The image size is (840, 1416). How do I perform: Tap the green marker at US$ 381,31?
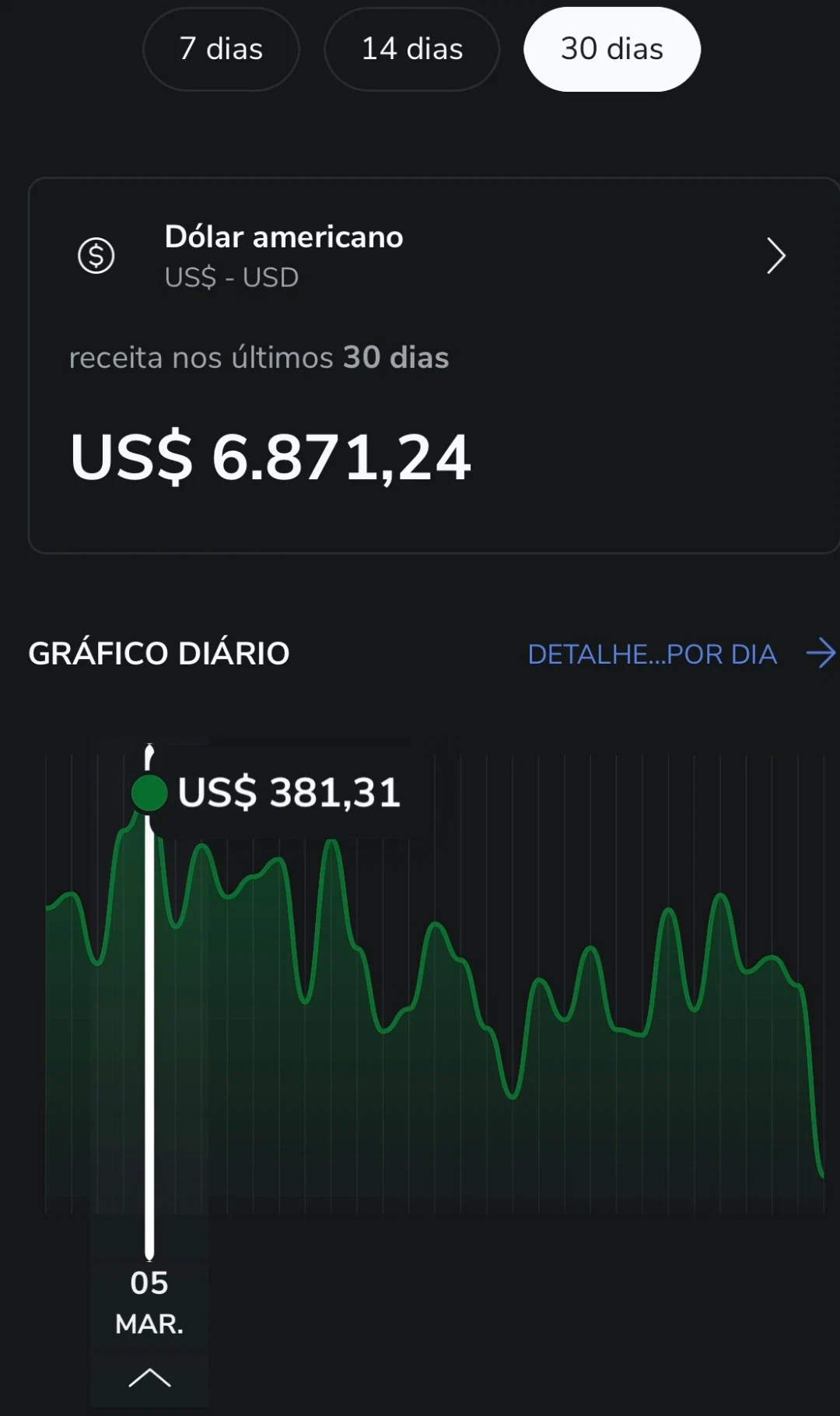pos(149,793)
